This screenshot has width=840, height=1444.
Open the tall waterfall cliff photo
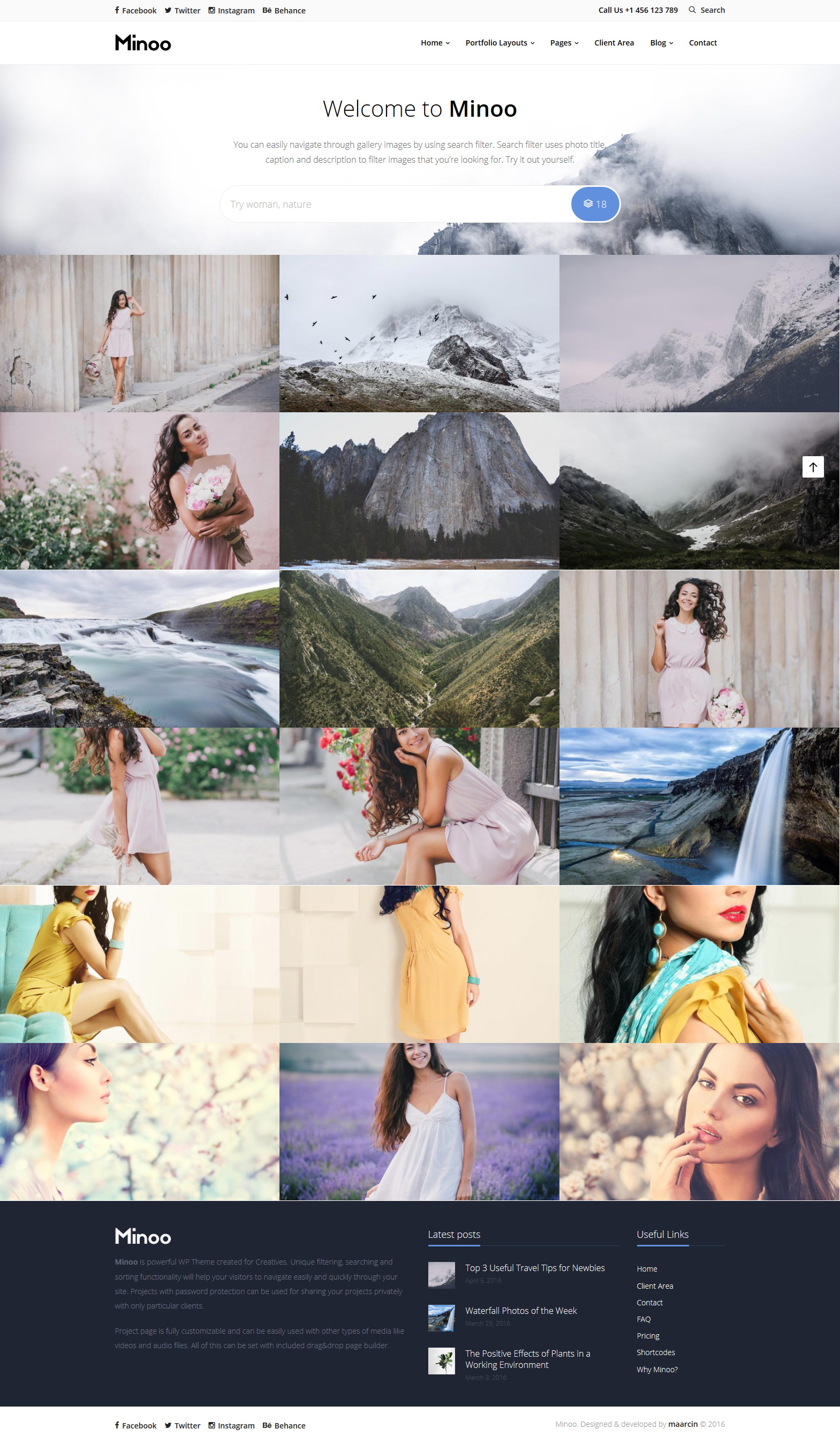click(x=699, y=806)
